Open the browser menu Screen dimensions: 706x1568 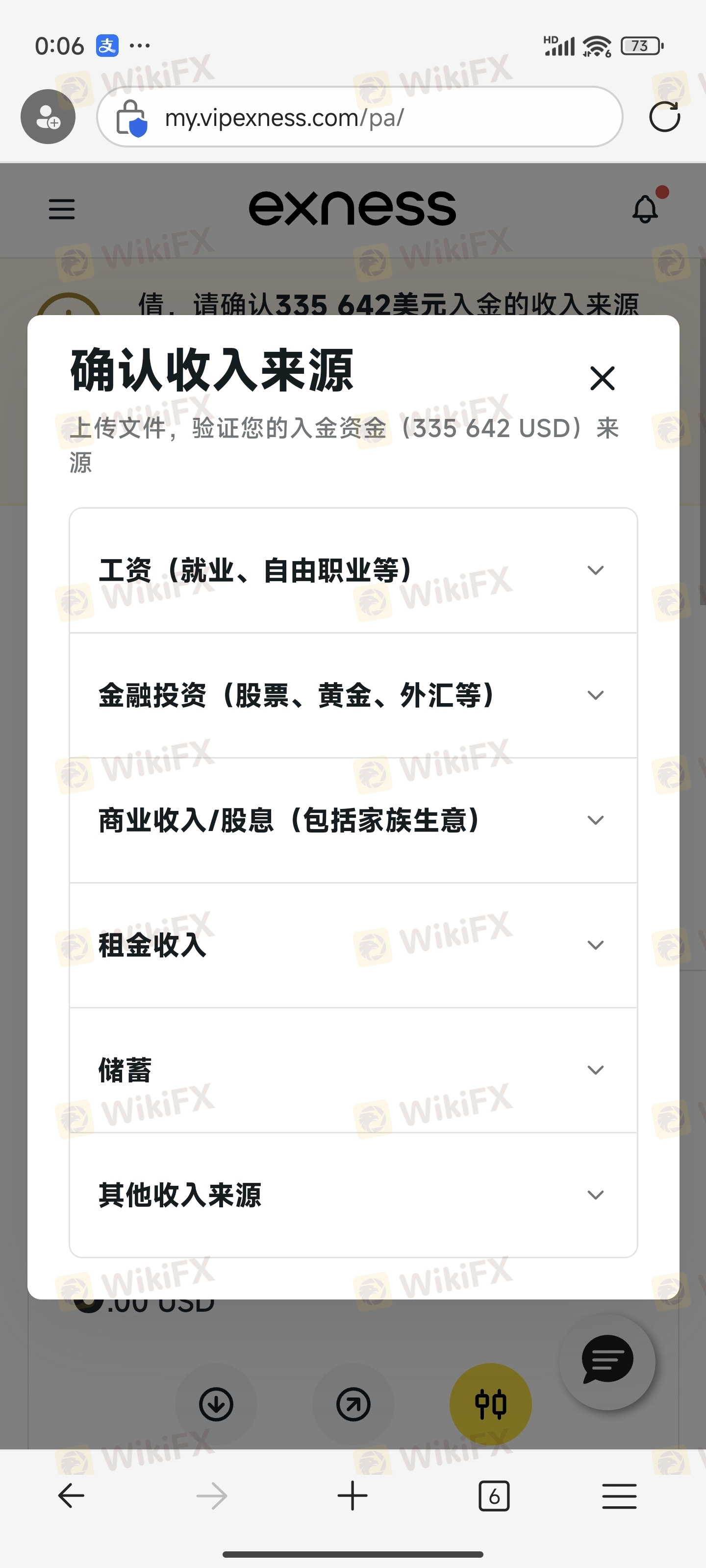[x=619, y=1495]
